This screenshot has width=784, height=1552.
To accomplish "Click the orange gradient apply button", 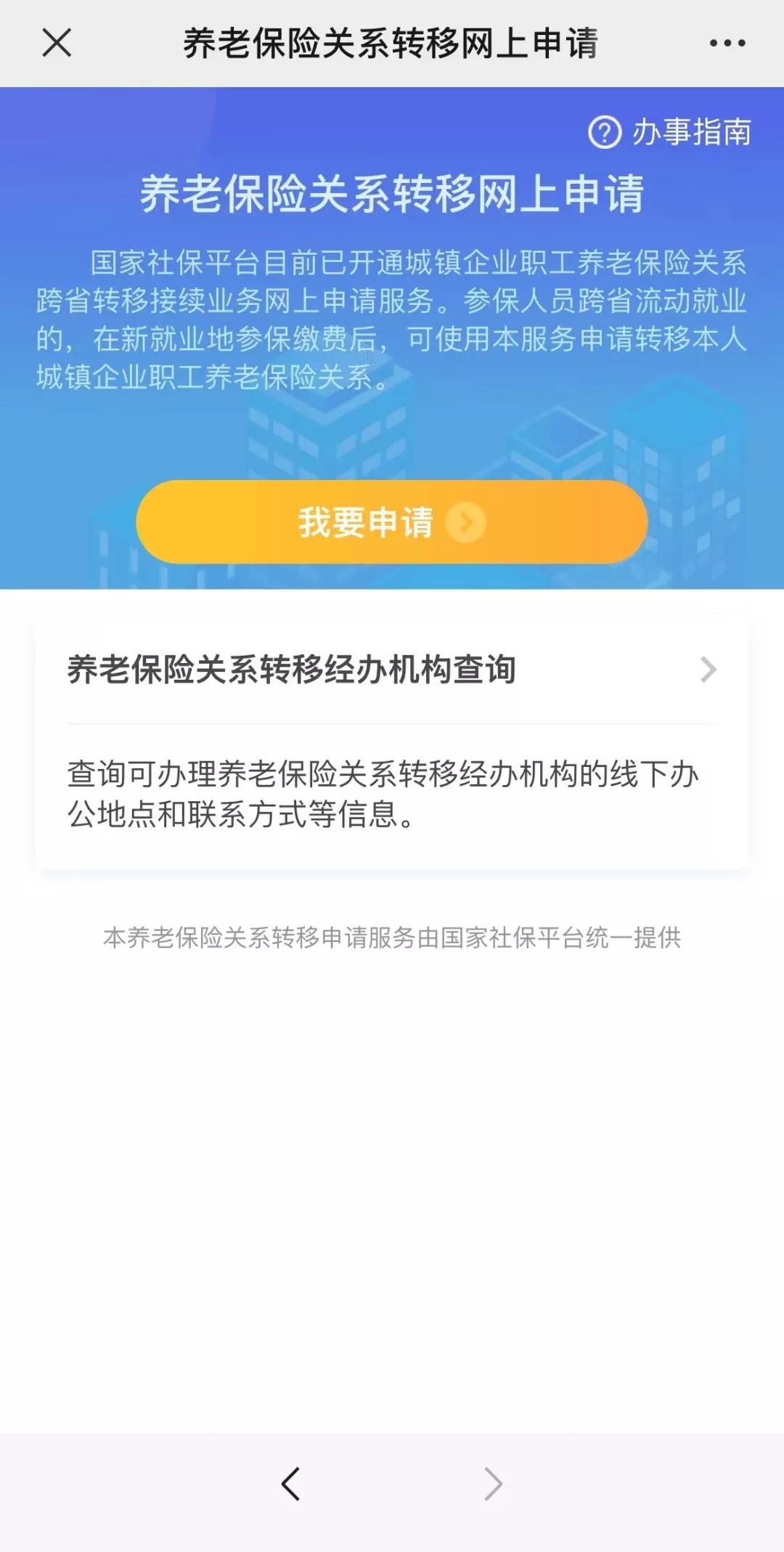I will [x=392, y=522].
